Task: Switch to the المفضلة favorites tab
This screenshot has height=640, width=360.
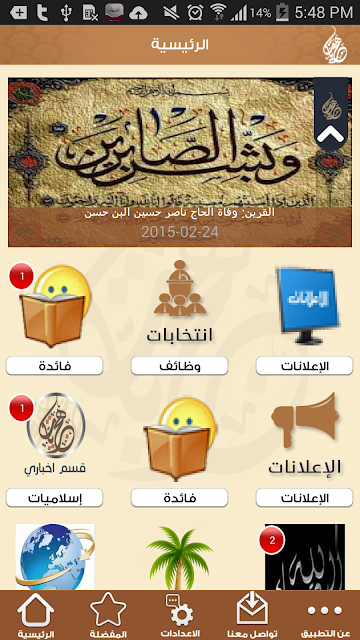Action: (x=108, y=616)
